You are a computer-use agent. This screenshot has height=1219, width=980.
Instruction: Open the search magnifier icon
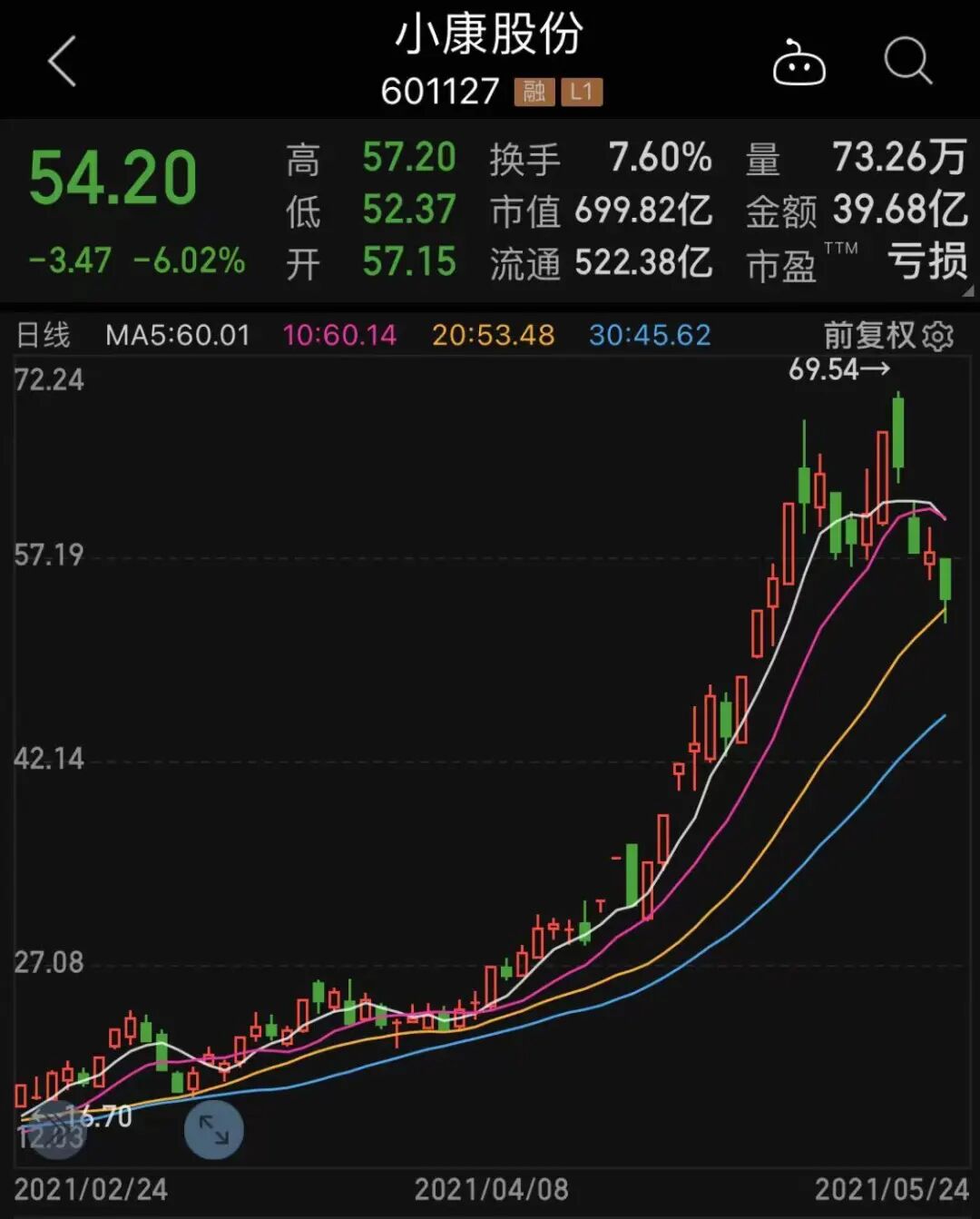(907, 61)
